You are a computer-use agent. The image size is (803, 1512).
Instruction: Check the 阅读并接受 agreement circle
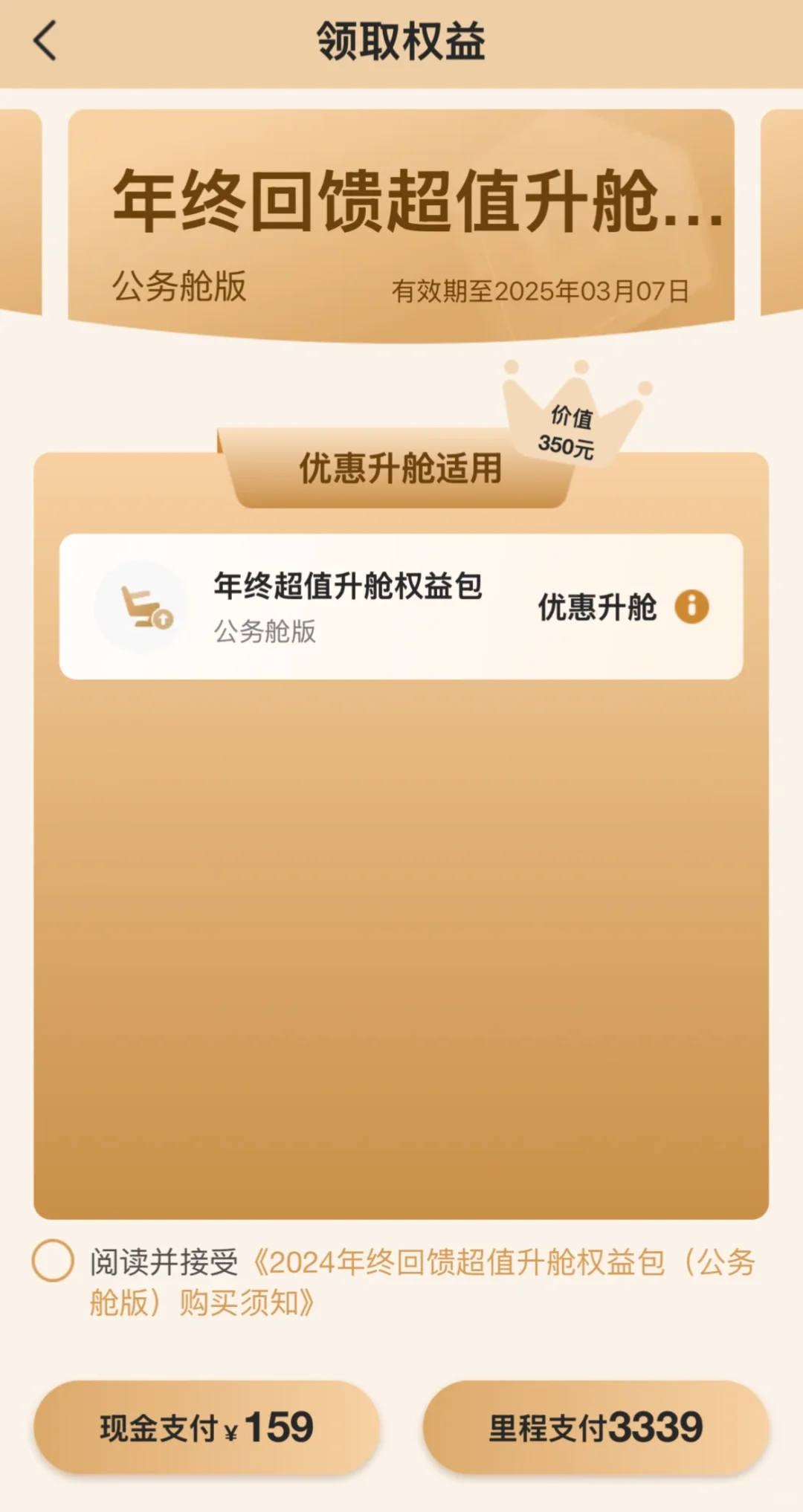[x=53, y=1261]
